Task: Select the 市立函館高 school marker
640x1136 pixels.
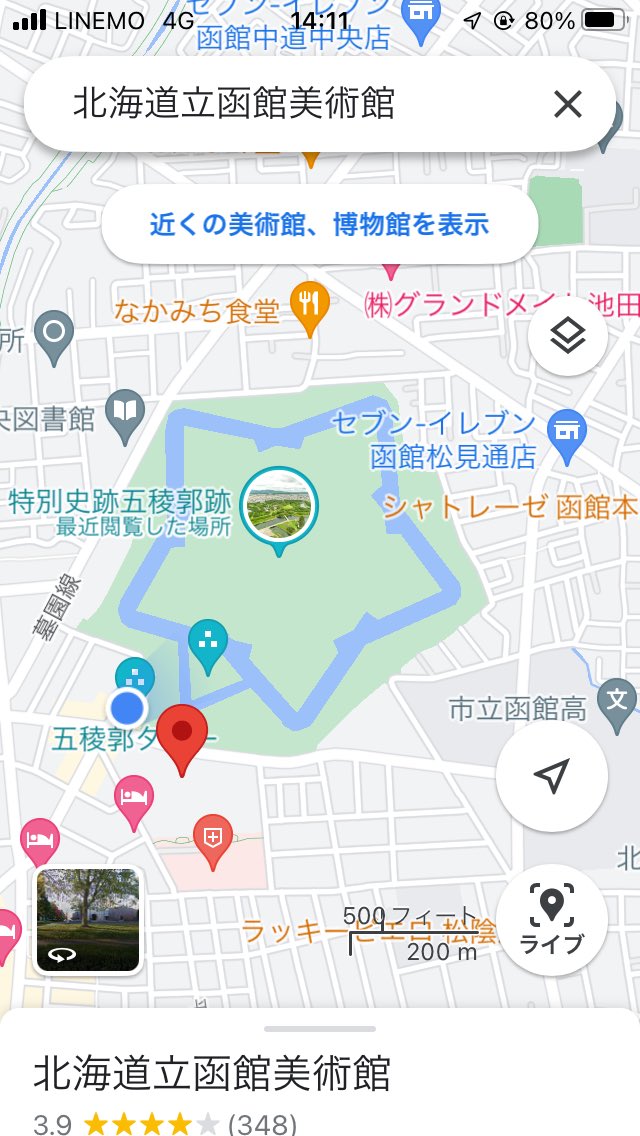Action: (x=617, y=699)
